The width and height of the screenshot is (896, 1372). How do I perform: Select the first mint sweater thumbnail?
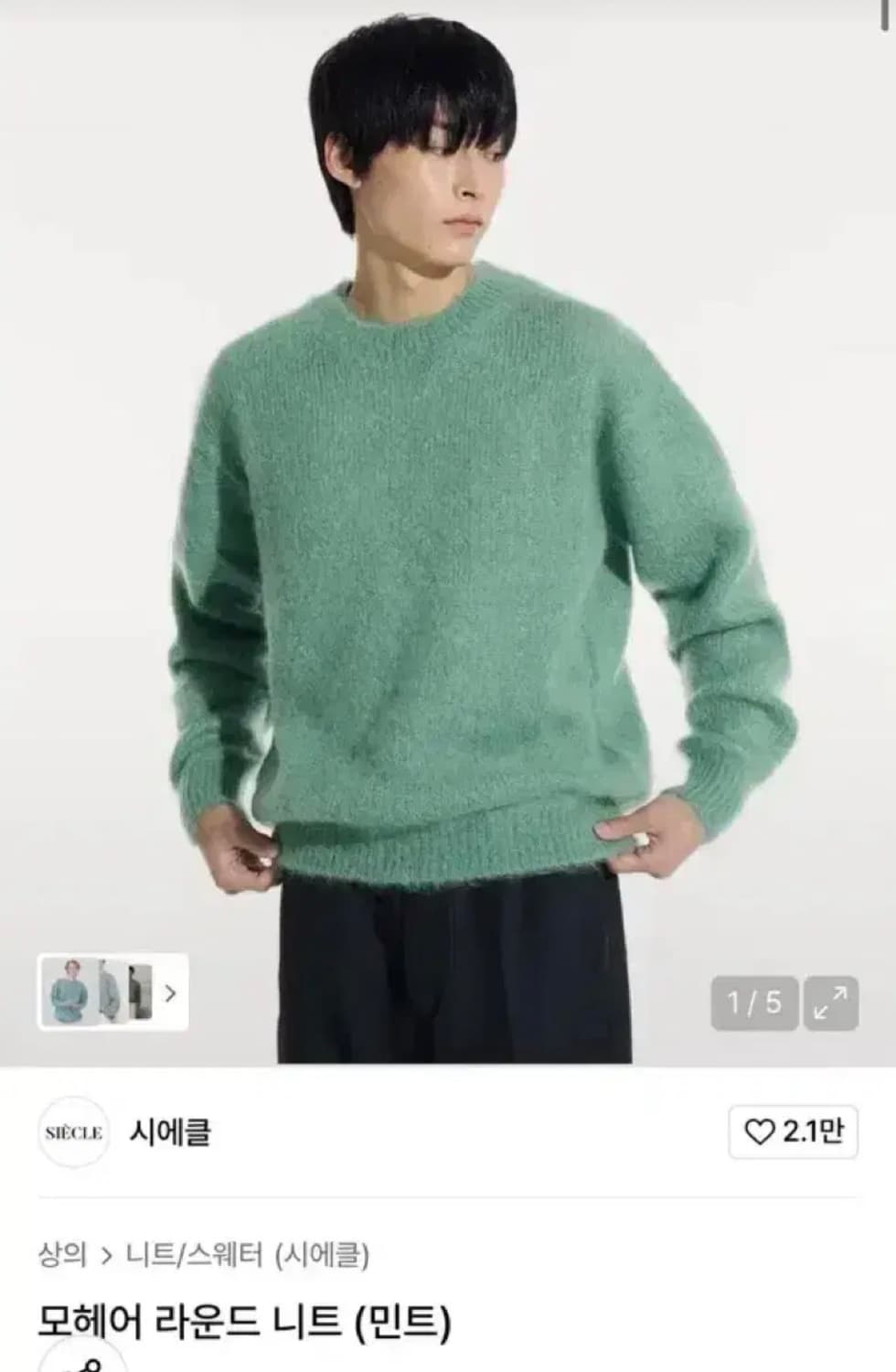pyautogui.click(x=69, y=992)
